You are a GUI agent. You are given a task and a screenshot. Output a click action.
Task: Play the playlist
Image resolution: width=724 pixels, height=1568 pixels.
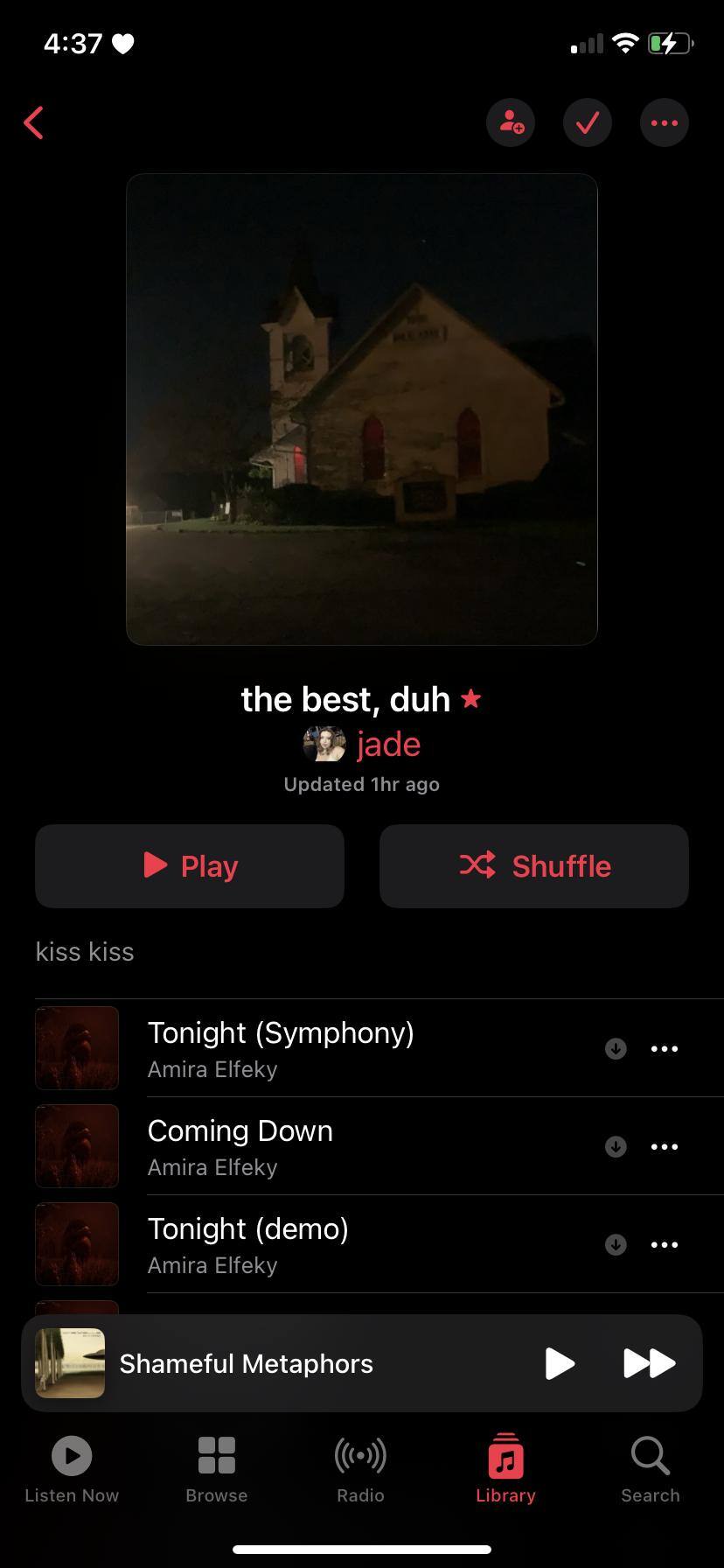click(x=190, y=866)
